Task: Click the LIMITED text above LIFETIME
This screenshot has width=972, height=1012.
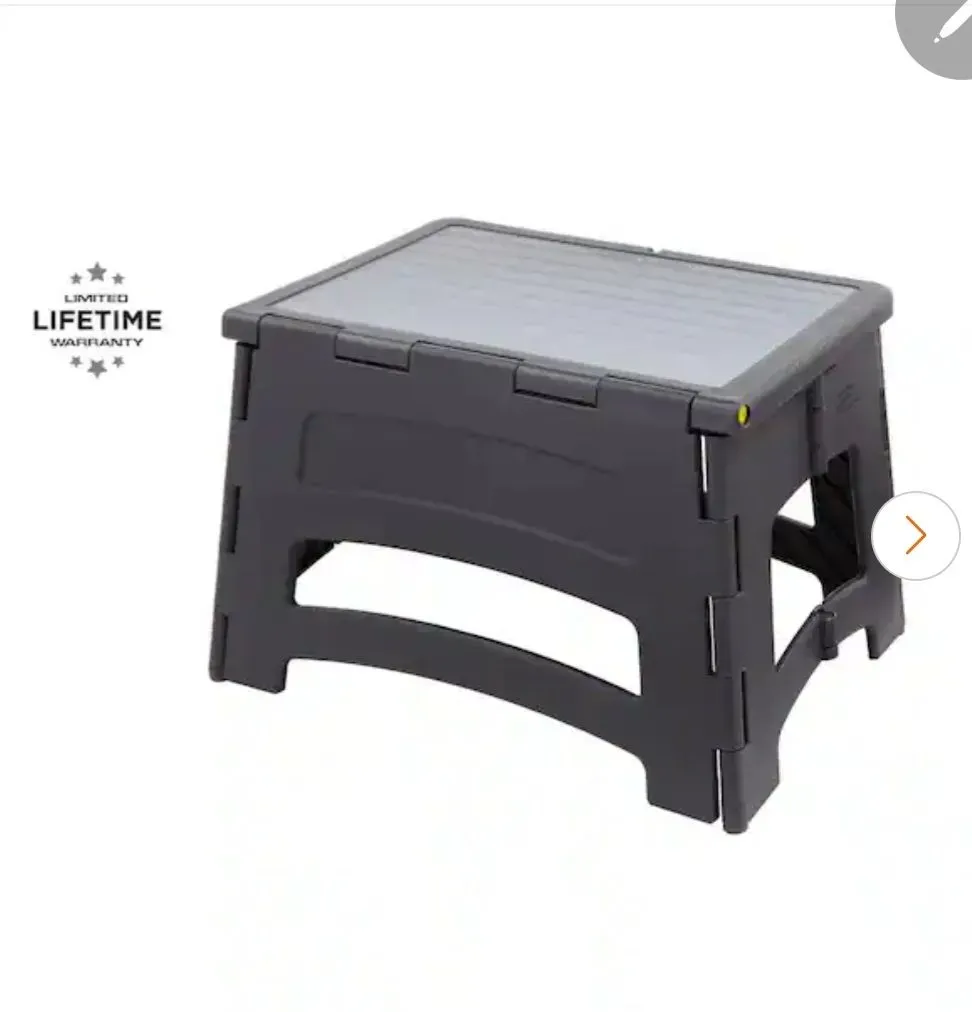Action: tap(97, 297)
